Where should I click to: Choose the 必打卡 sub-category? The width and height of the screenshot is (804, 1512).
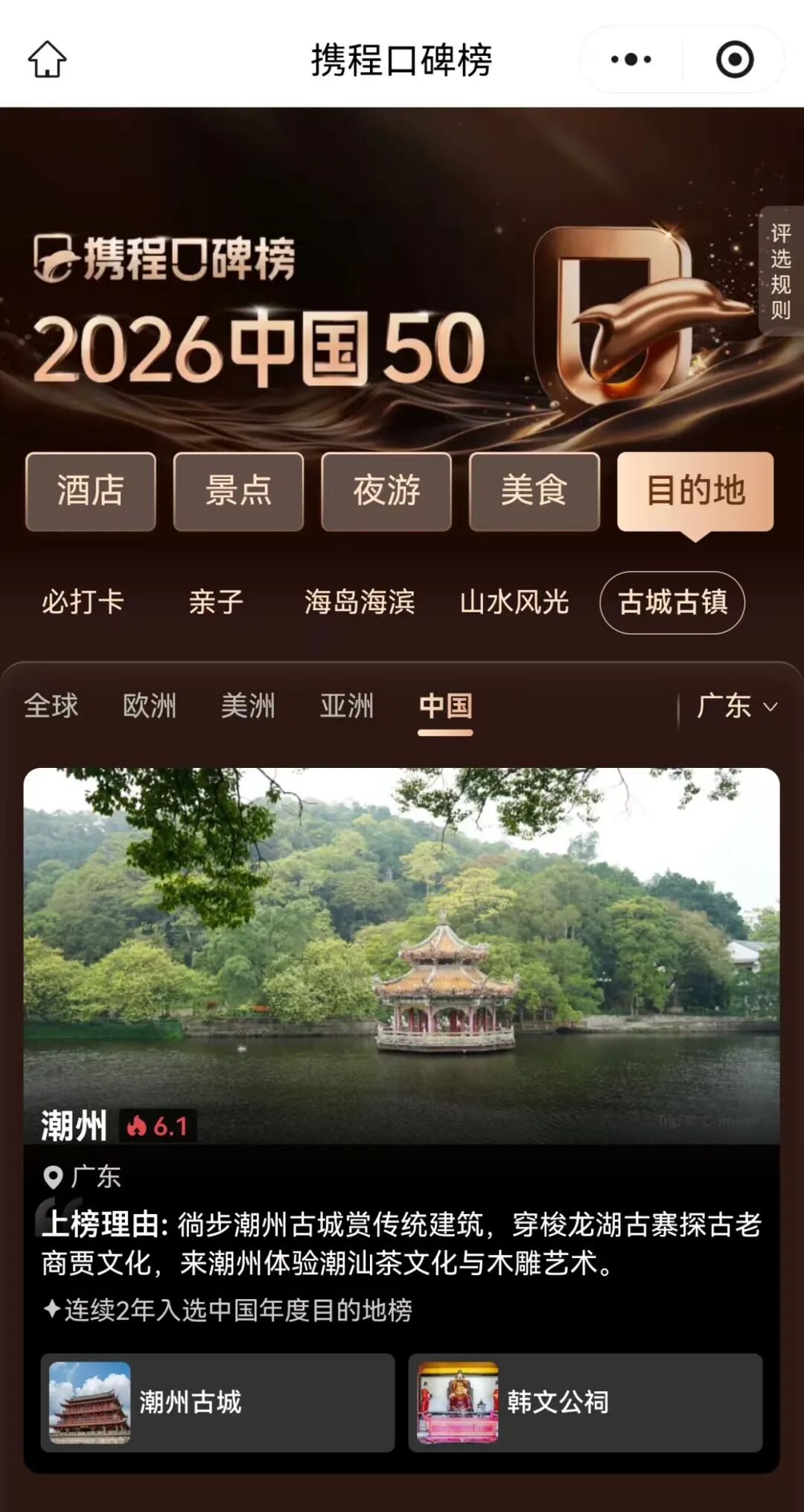pos(83,602)
